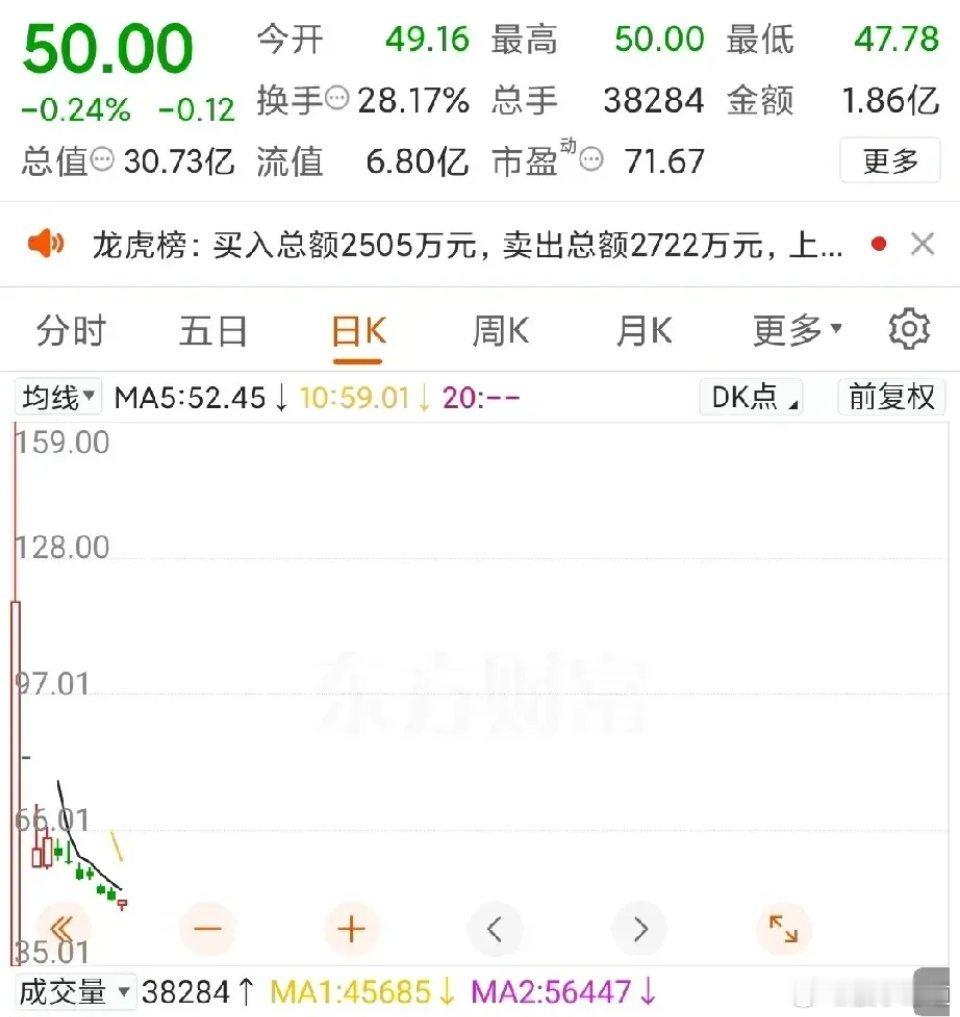Dismiss the announcement bar with ×

coord(923,243)
